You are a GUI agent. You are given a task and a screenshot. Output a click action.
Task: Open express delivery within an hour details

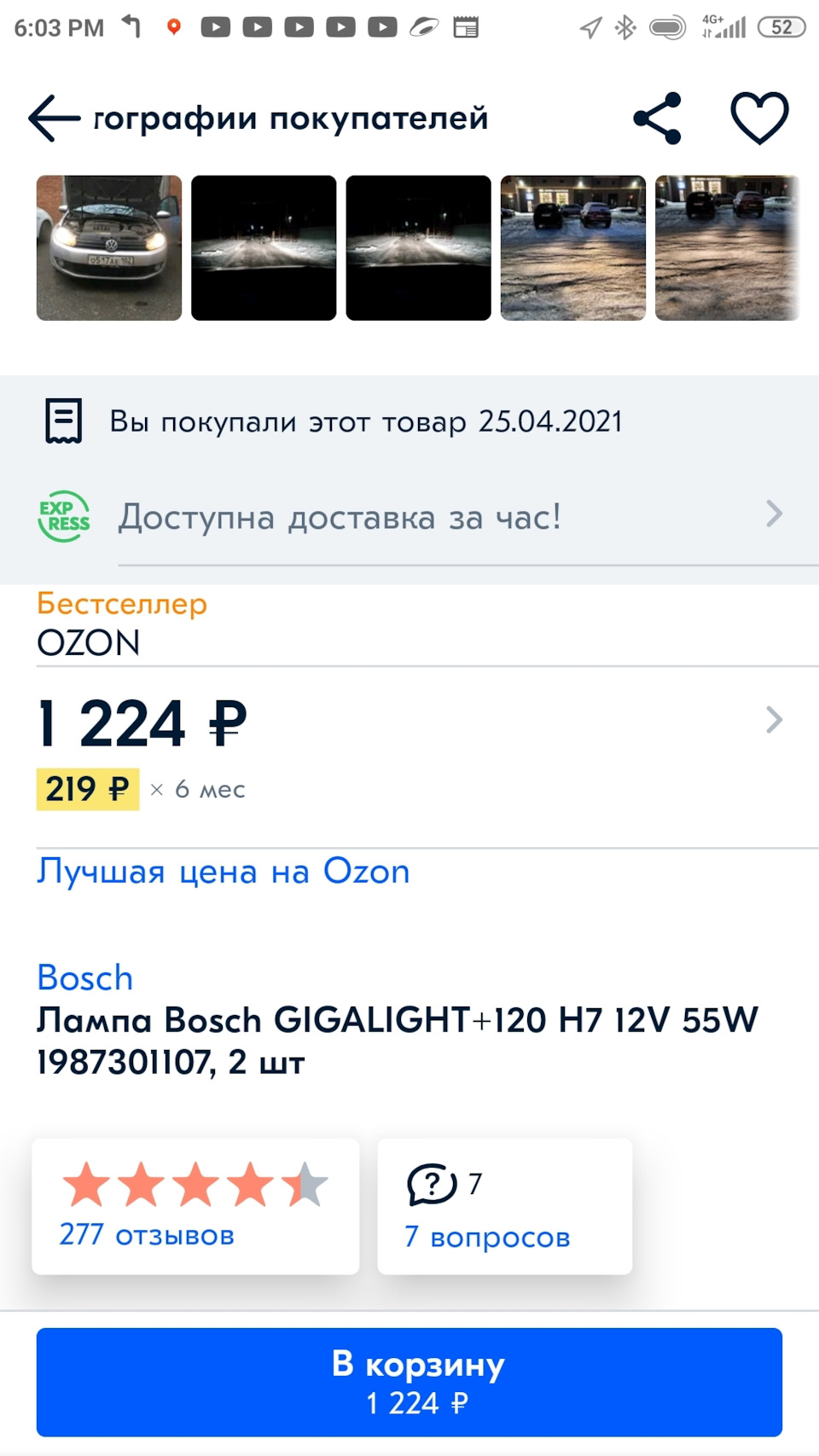(409, 517)
